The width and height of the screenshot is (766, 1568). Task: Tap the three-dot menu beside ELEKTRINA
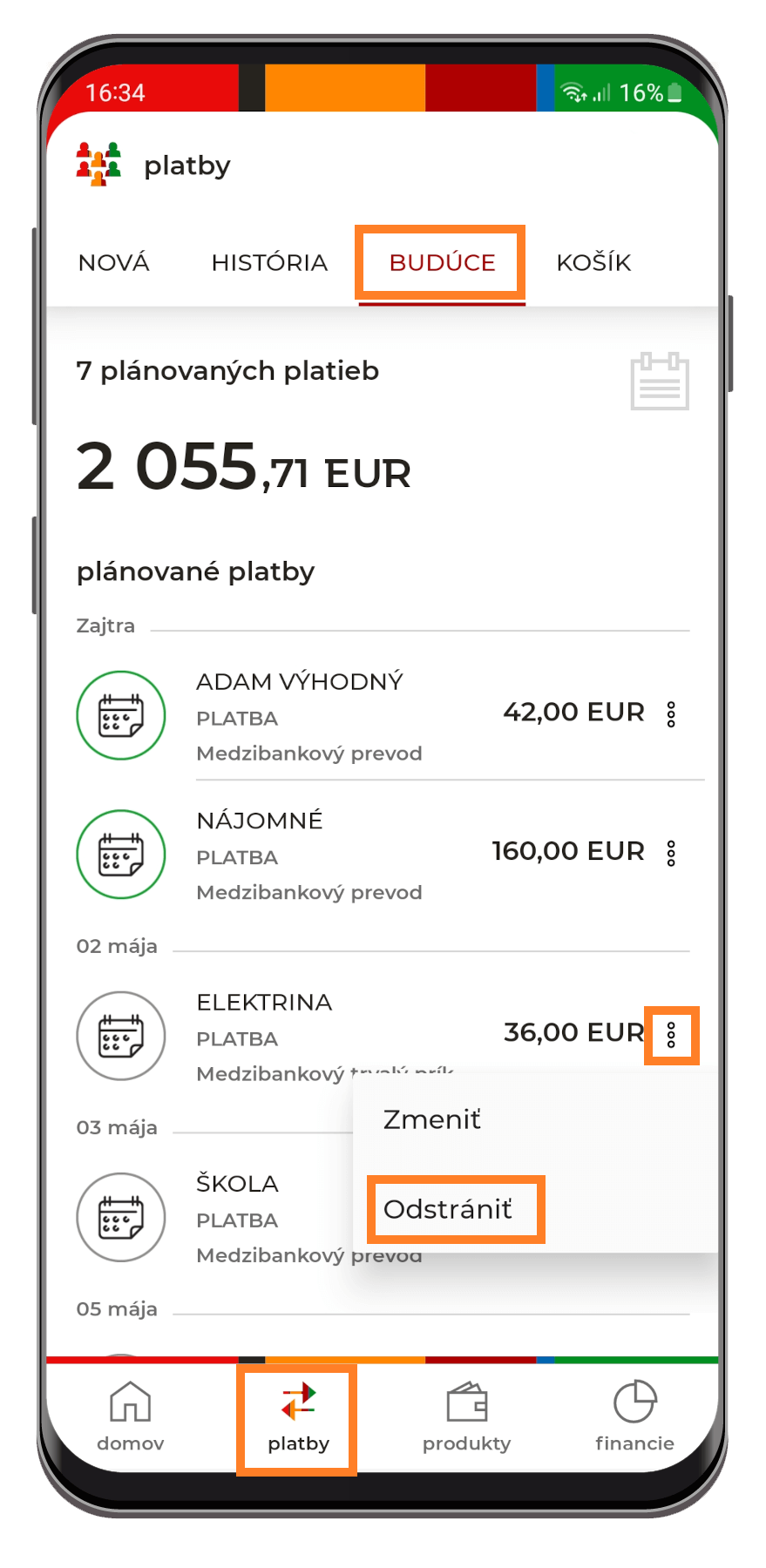[671, 1035]
